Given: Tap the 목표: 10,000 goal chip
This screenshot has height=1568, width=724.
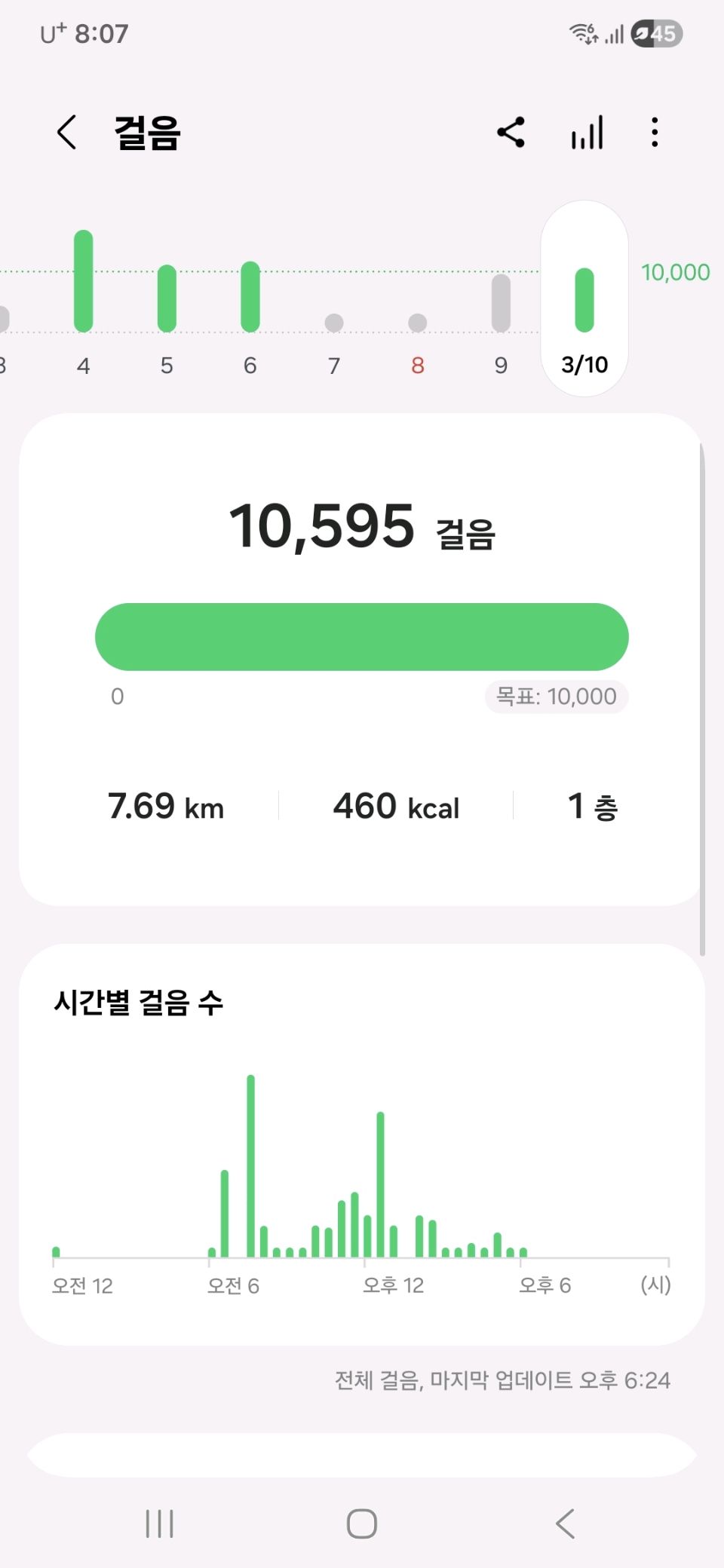Looking at the screenshot, I should pos(557,697).
